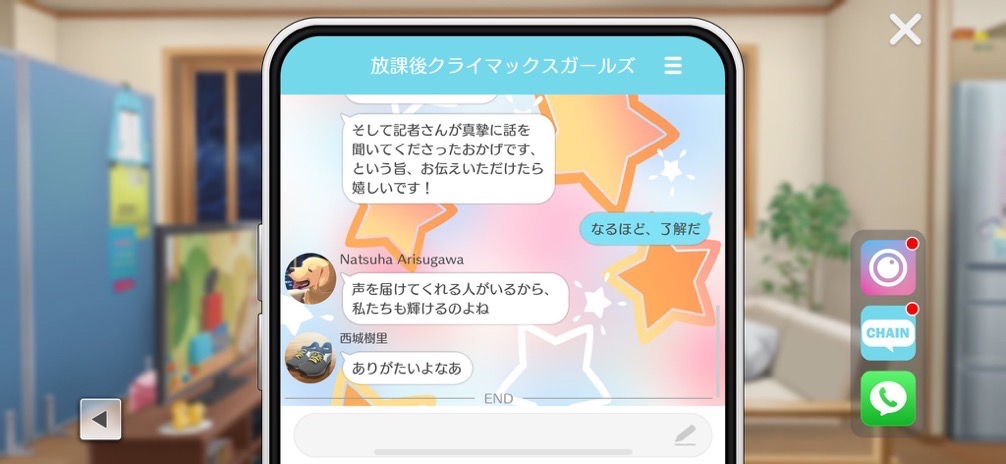1006x464 pixels.
Task: Open the chat group hamburger menu
Action: pyautogui.click(x=673, y=66)
